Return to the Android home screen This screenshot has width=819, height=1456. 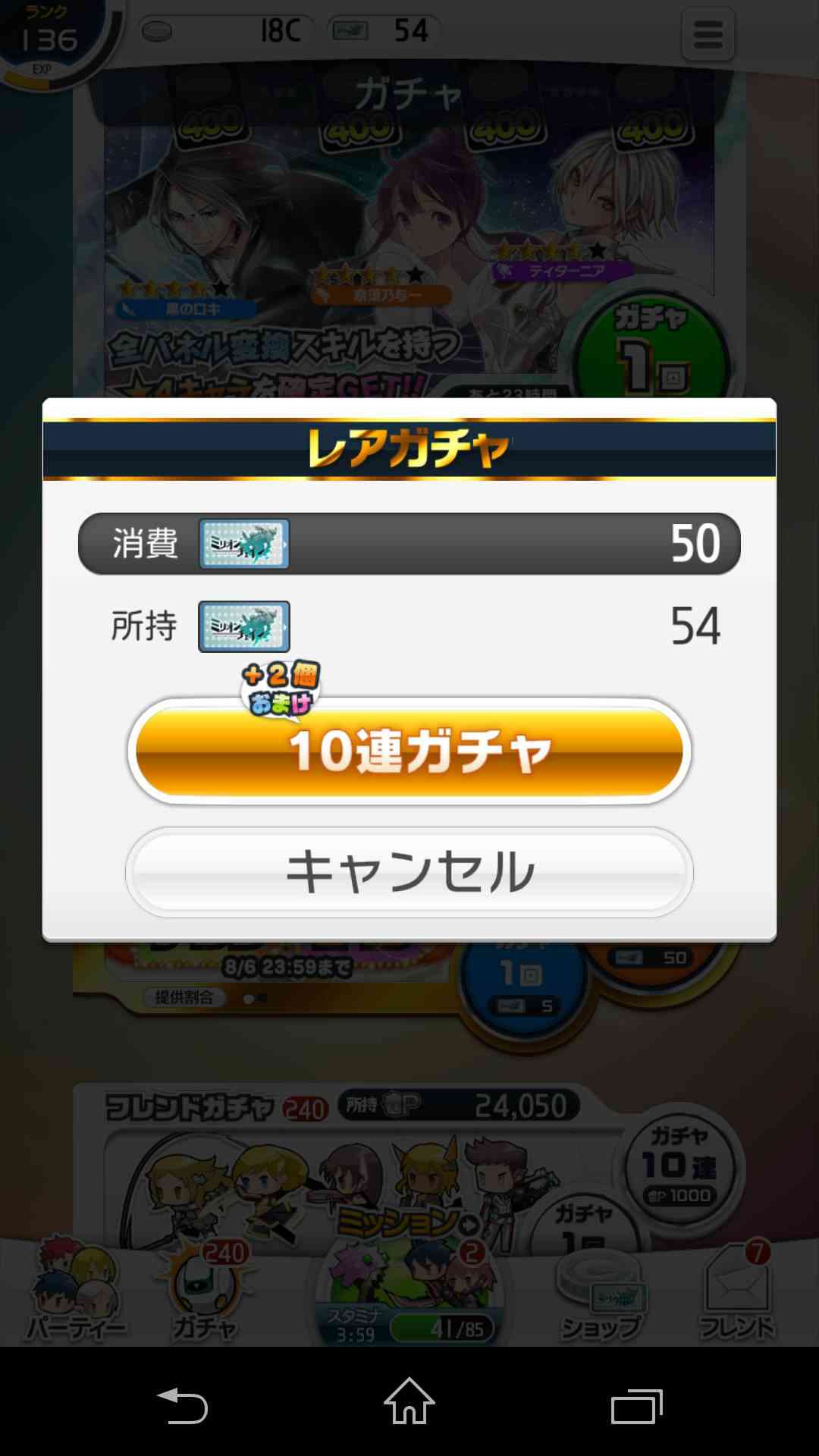click(x=409, y=1401)
